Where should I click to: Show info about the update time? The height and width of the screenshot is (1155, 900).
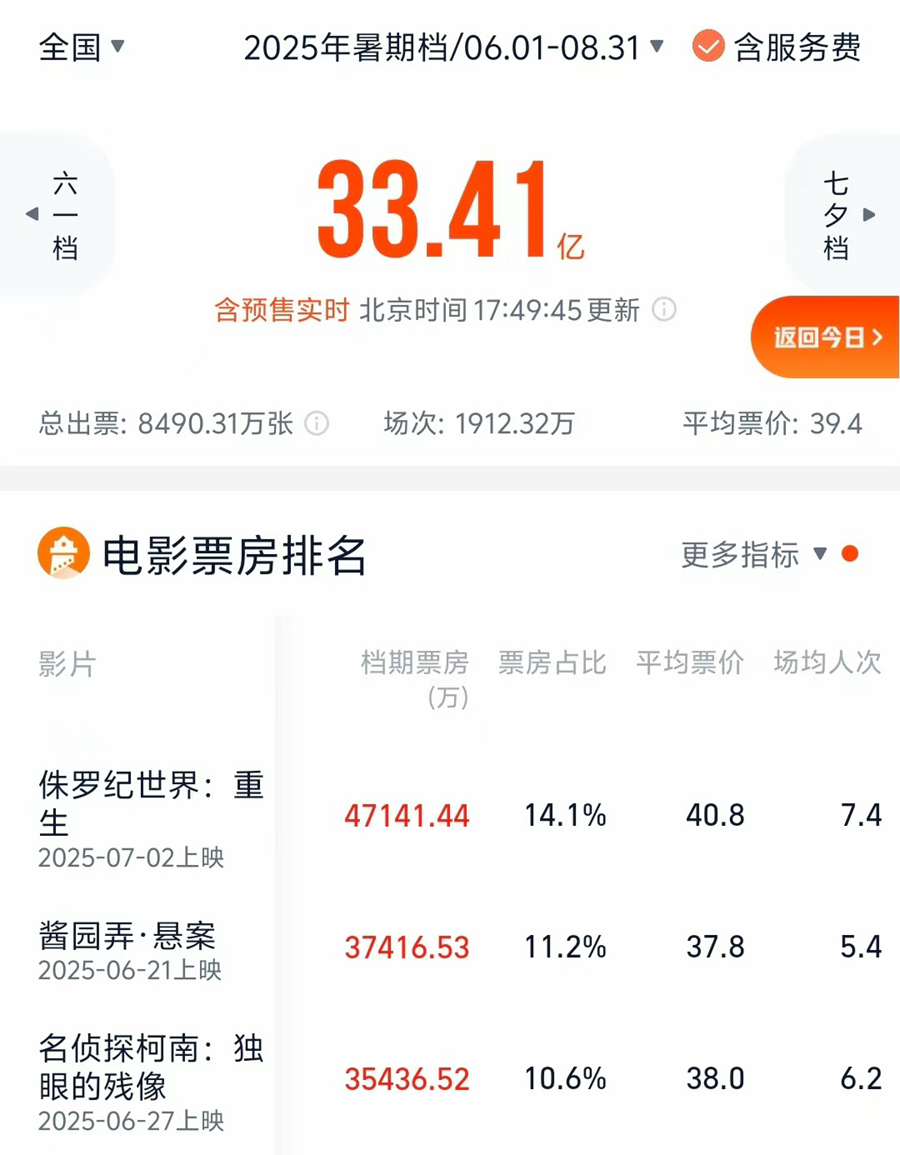pyautogui.click(x=664, y=310)
